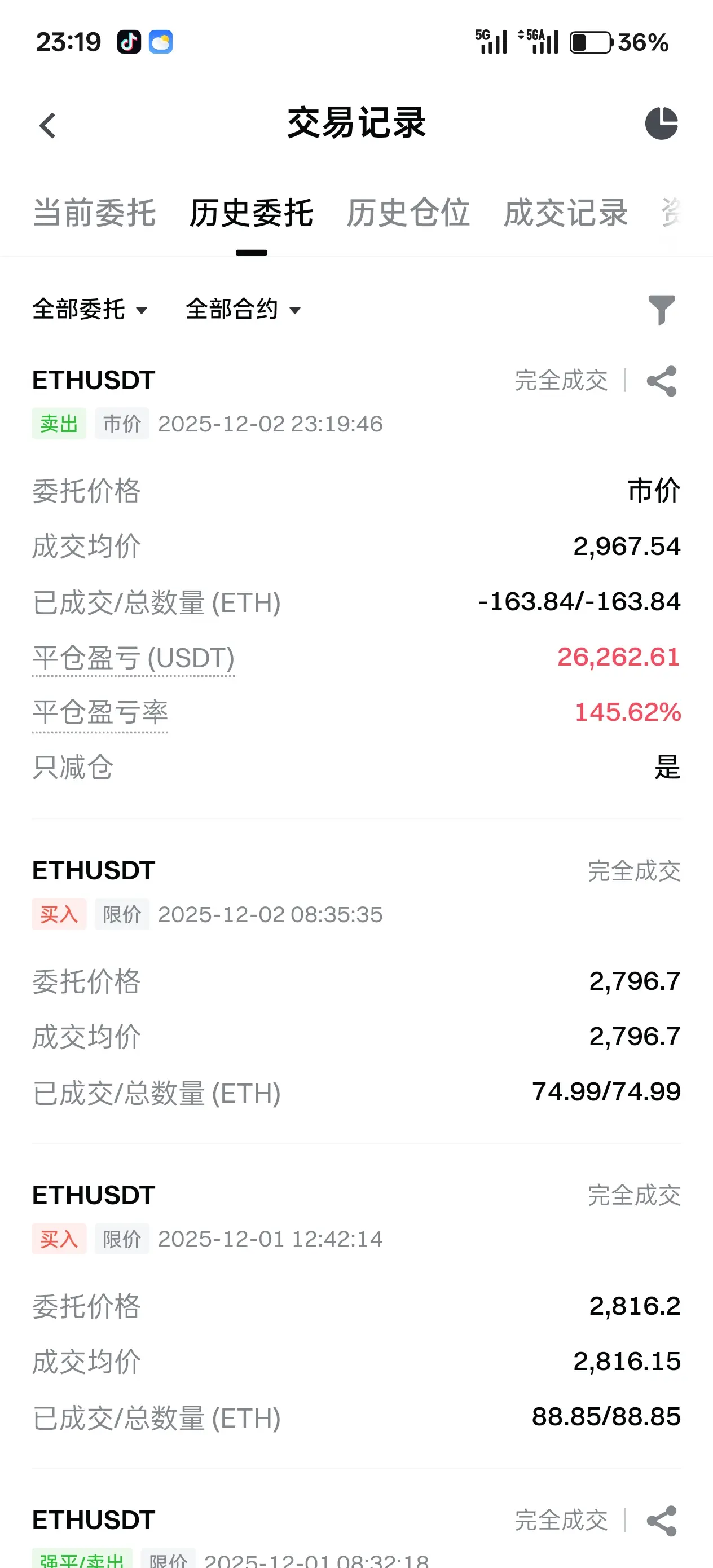This screenshot has height=1568, width=713.
Task: Open the filter funnel icon
Action: [661, 310]
